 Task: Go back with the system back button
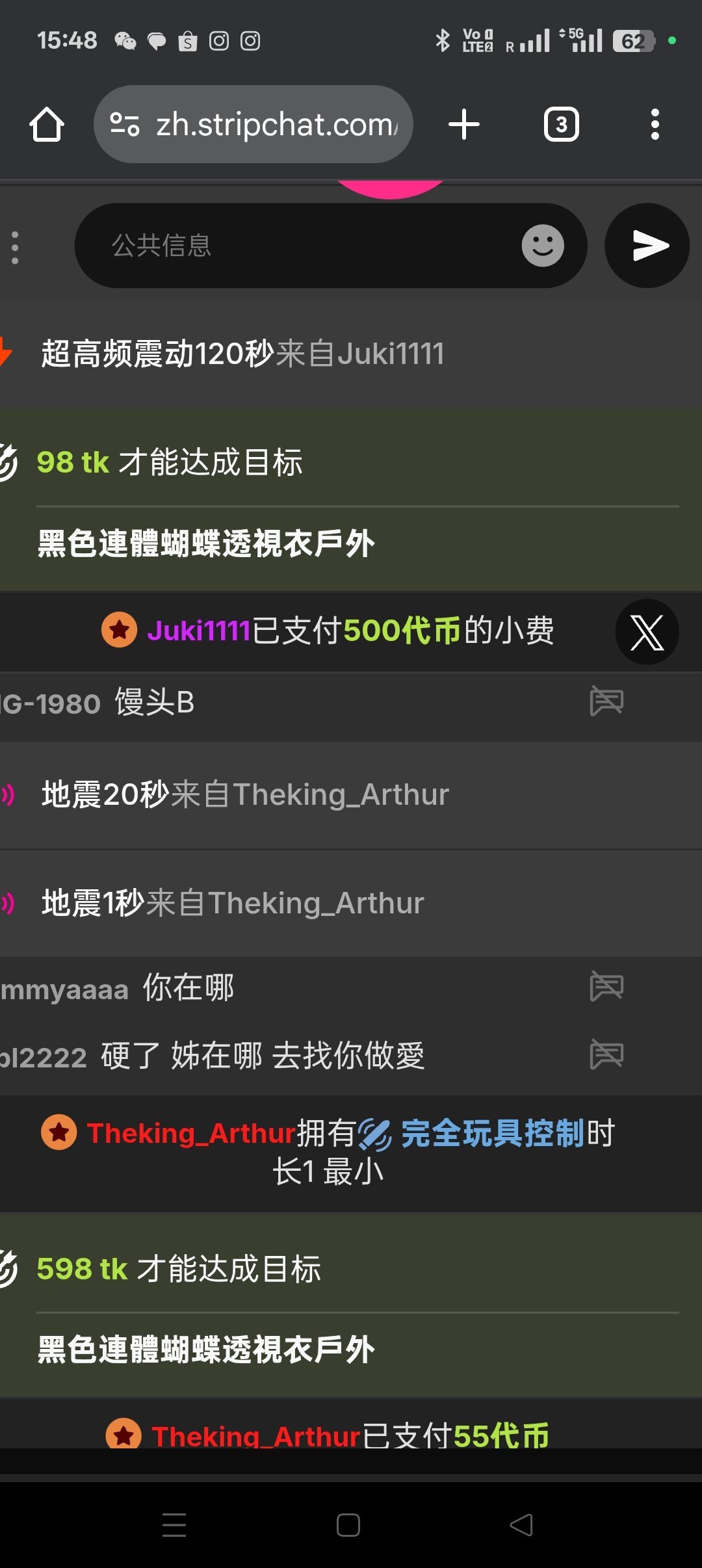[x=521, y=1524]
